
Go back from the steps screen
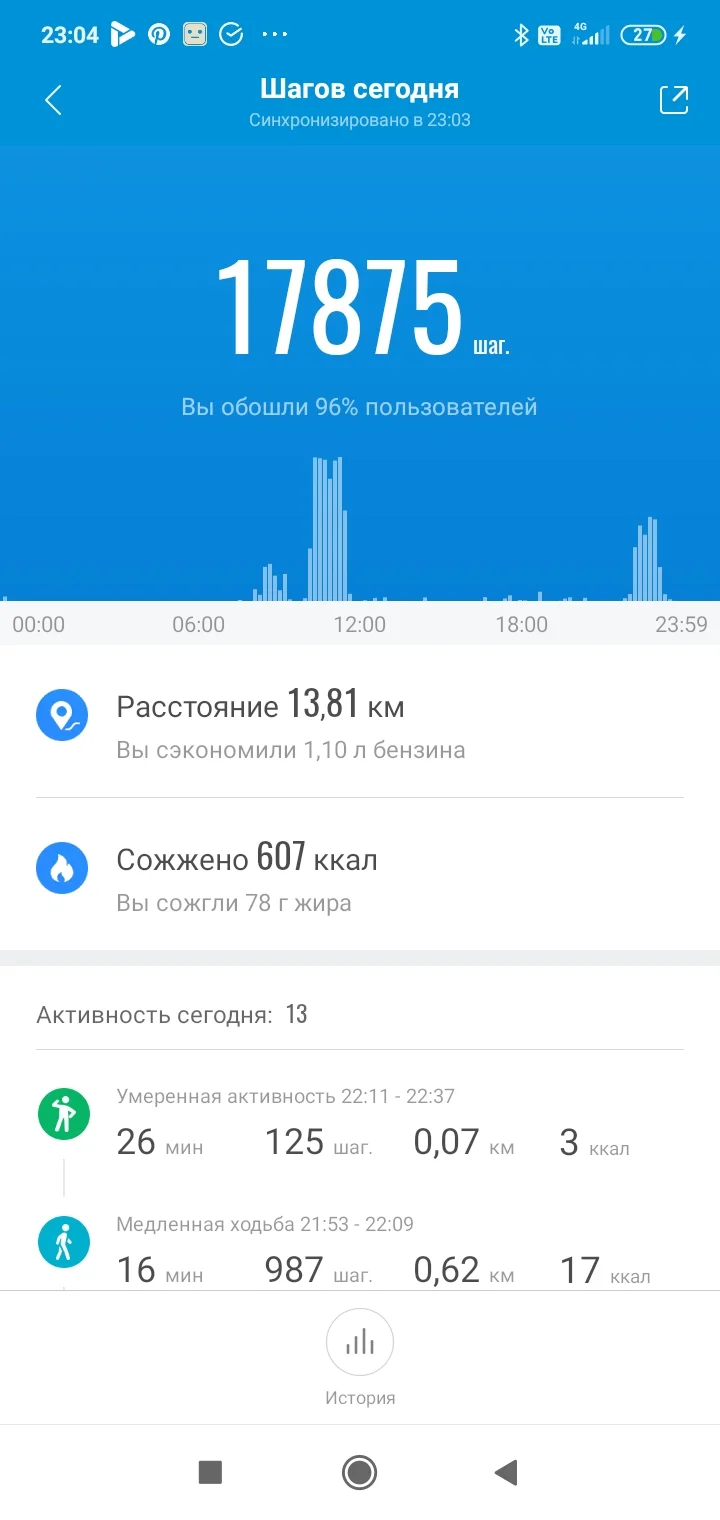54,100
